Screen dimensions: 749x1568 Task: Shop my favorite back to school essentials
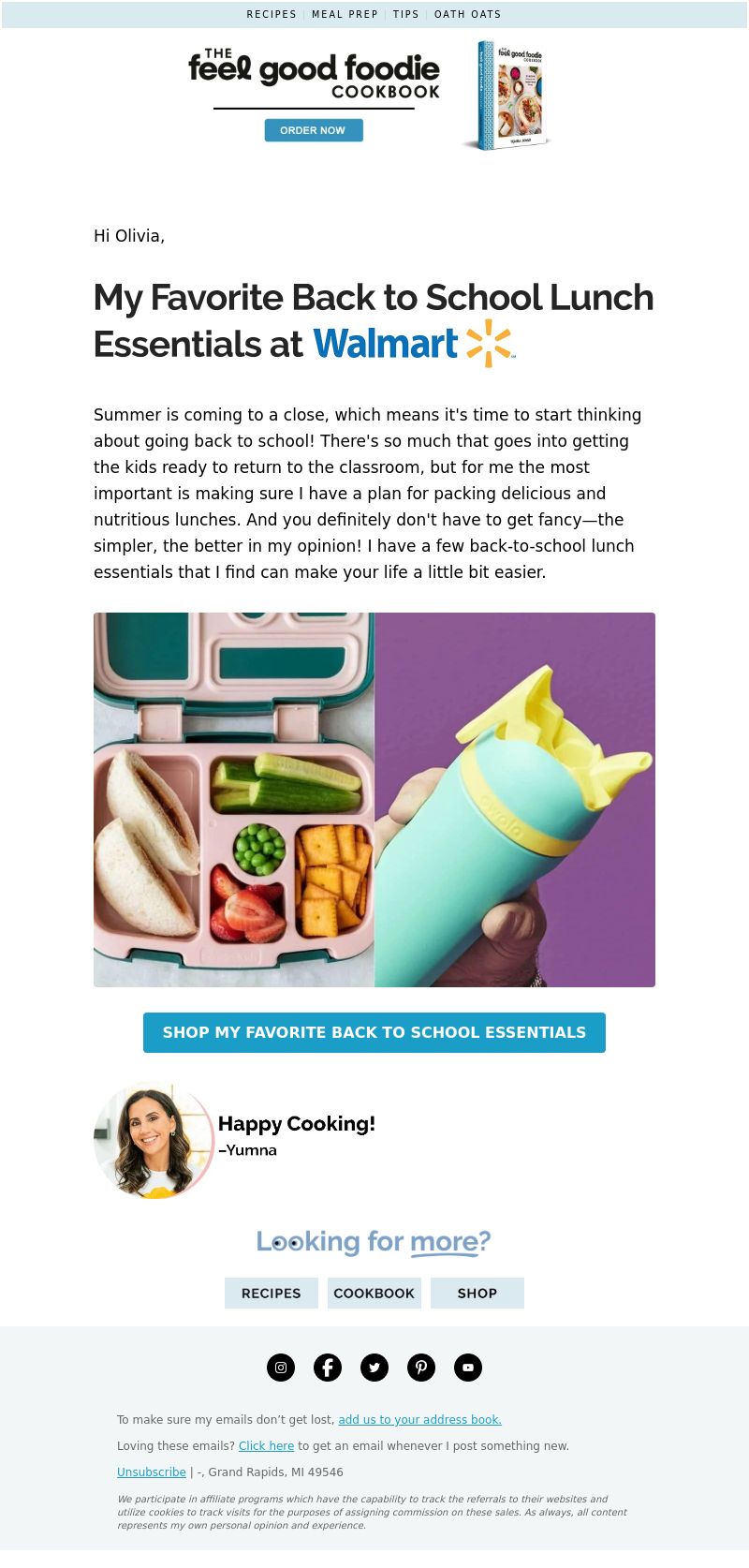[x=374, y=1032]
